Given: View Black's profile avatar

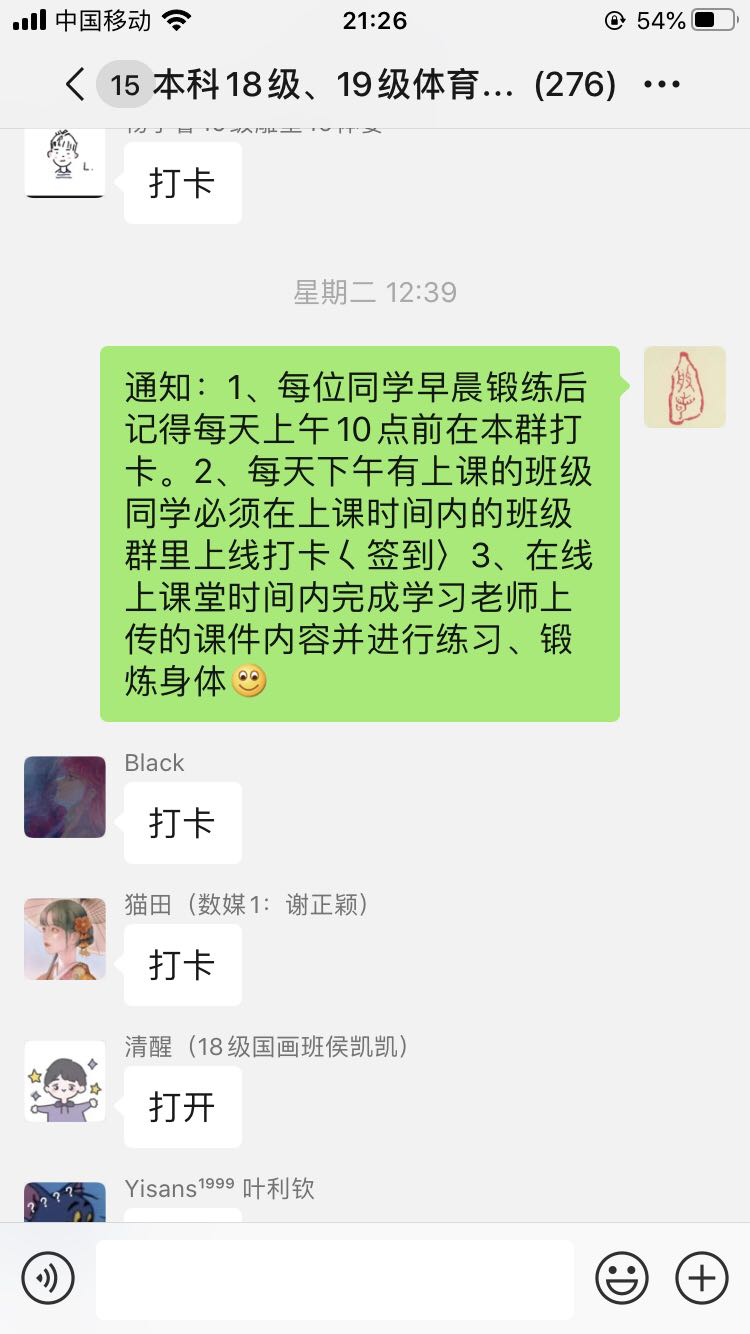Looking at the screenshot, I should (65, 797).
